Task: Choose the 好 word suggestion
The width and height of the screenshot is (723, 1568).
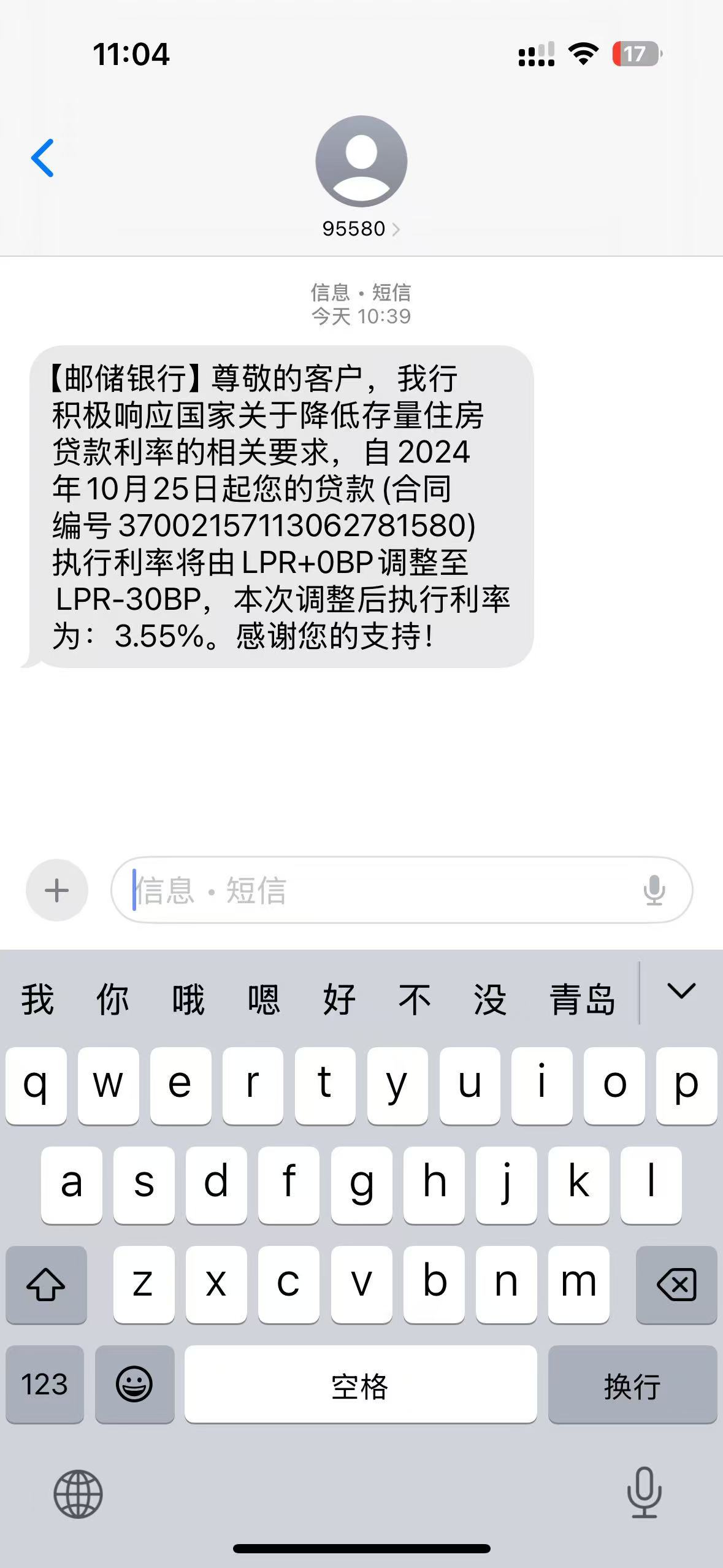Action: pos(339,999)
